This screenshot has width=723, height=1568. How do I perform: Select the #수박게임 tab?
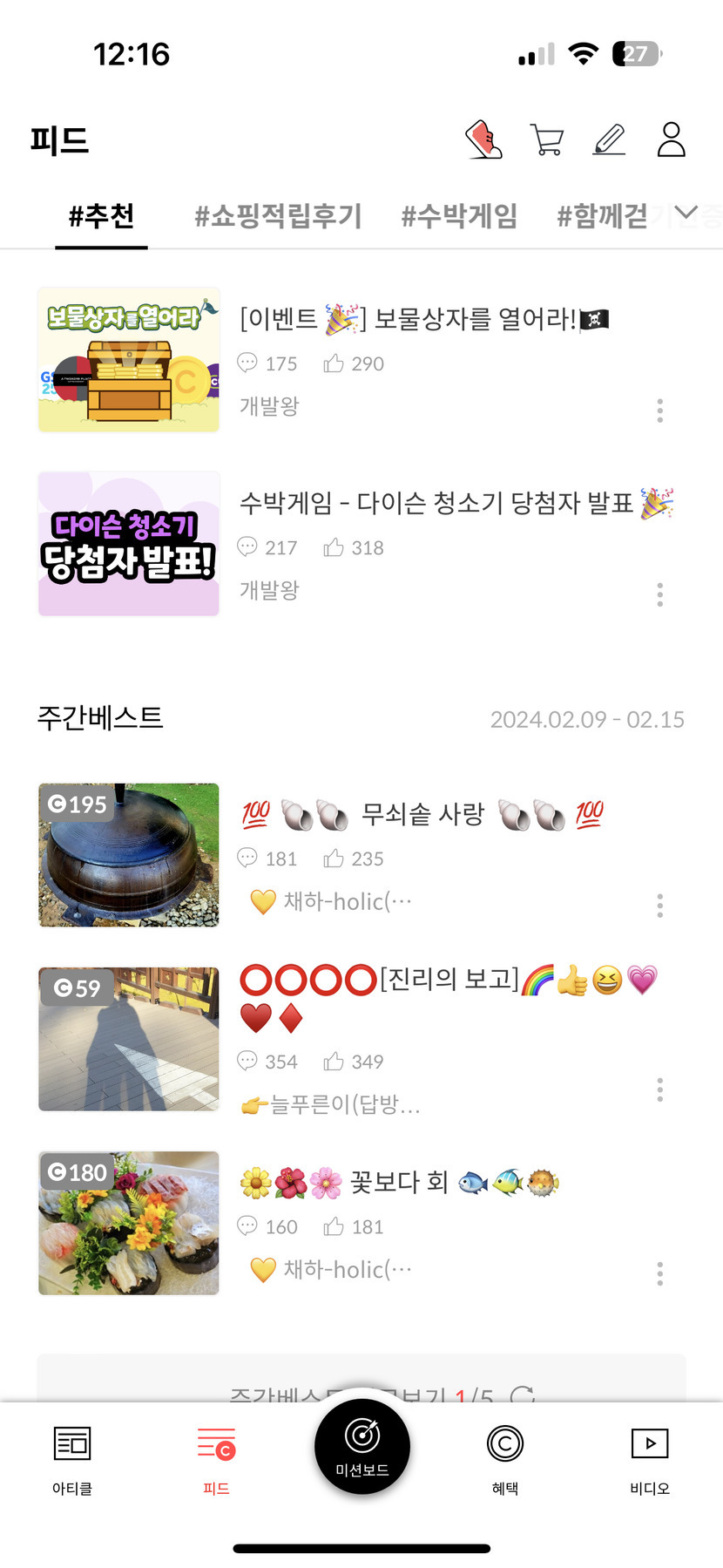point(459,215)
